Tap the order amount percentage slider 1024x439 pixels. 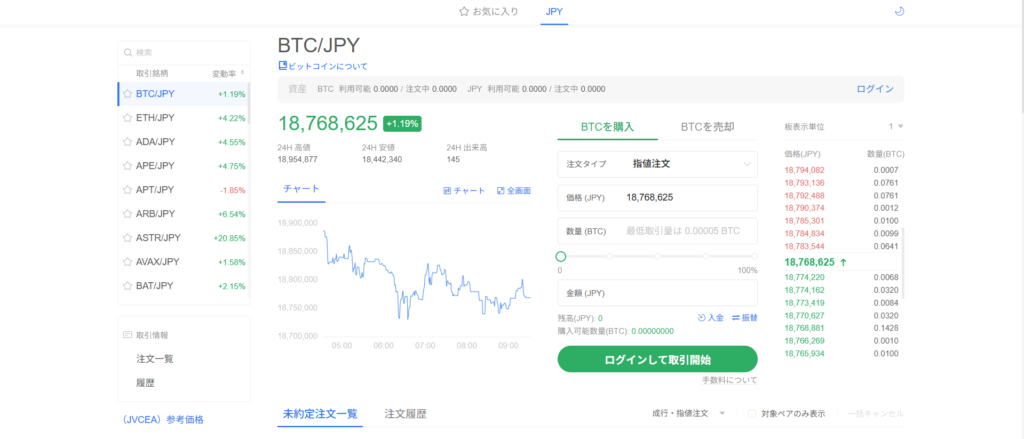[657, 257]
